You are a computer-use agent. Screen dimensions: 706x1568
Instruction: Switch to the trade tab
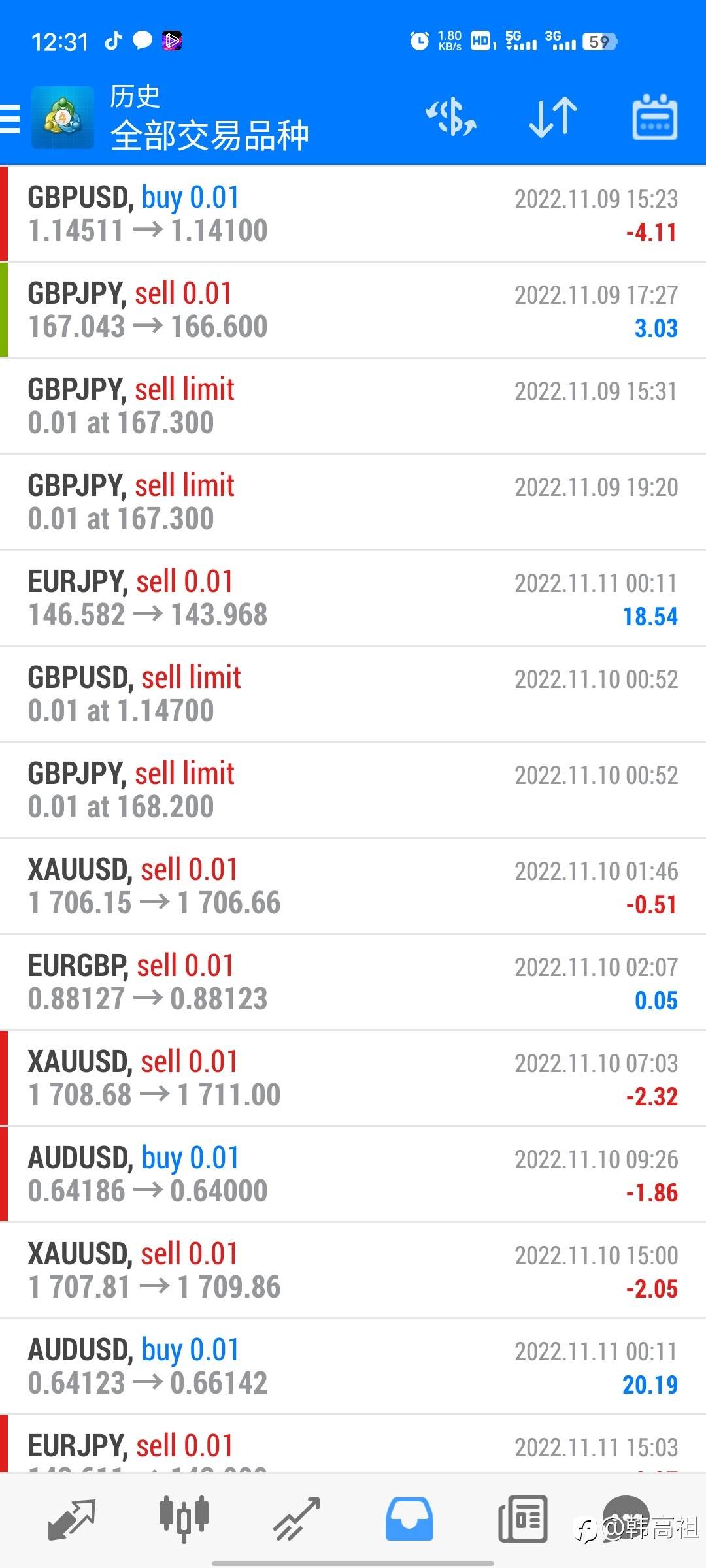(x=296, y=1520)
